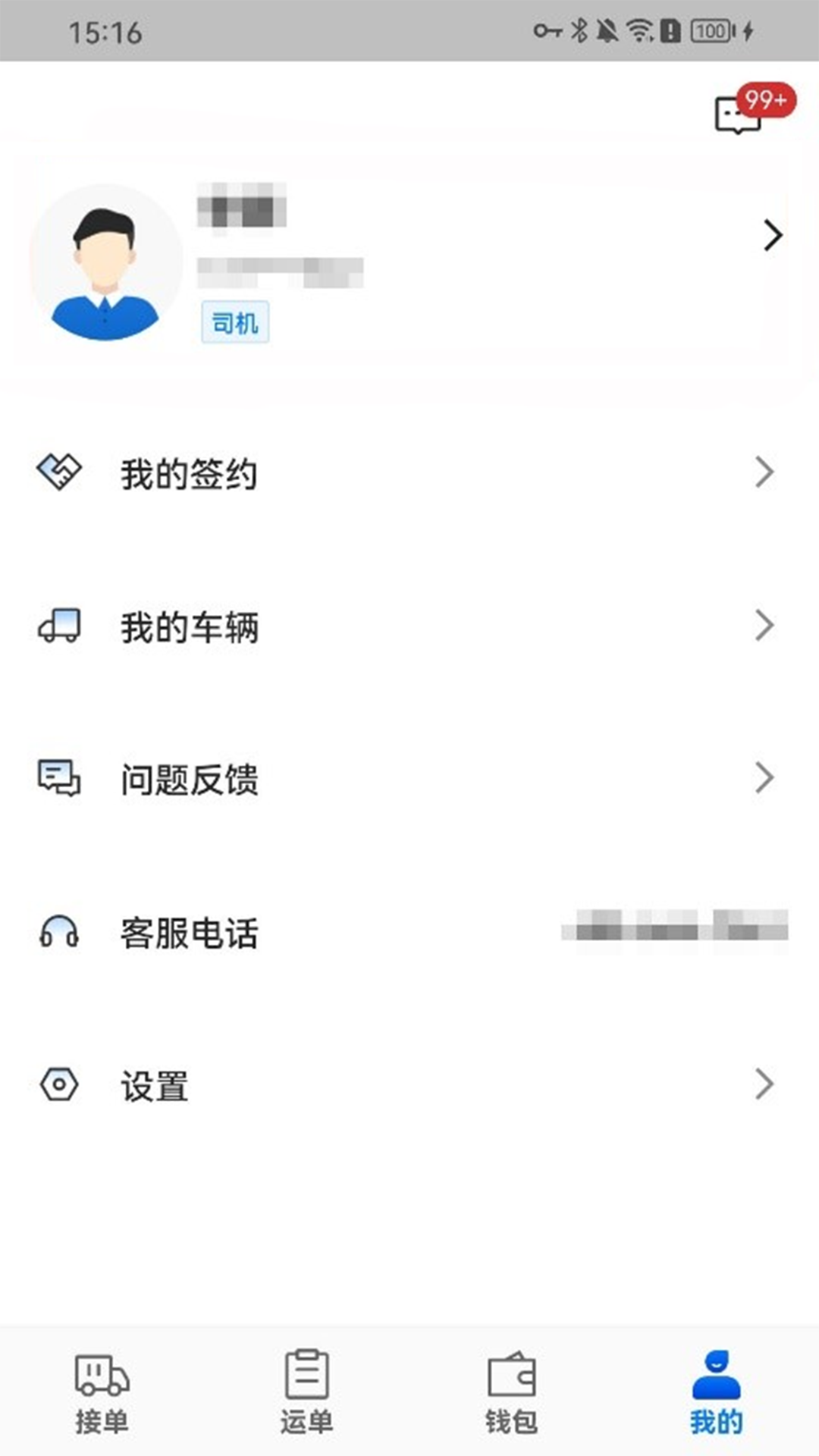The image size is (819, 1456).
Task: Open 设置 (Settings)
Action: click(409, 1084)
